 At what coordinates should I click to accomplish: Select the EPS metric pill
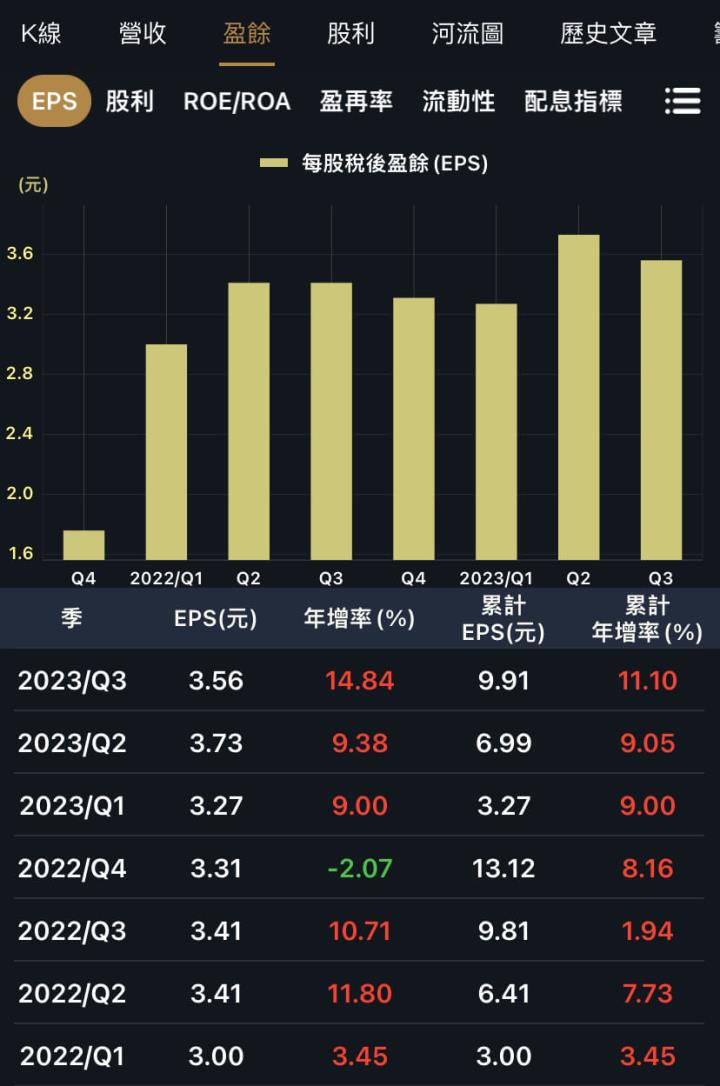[53, 101]
